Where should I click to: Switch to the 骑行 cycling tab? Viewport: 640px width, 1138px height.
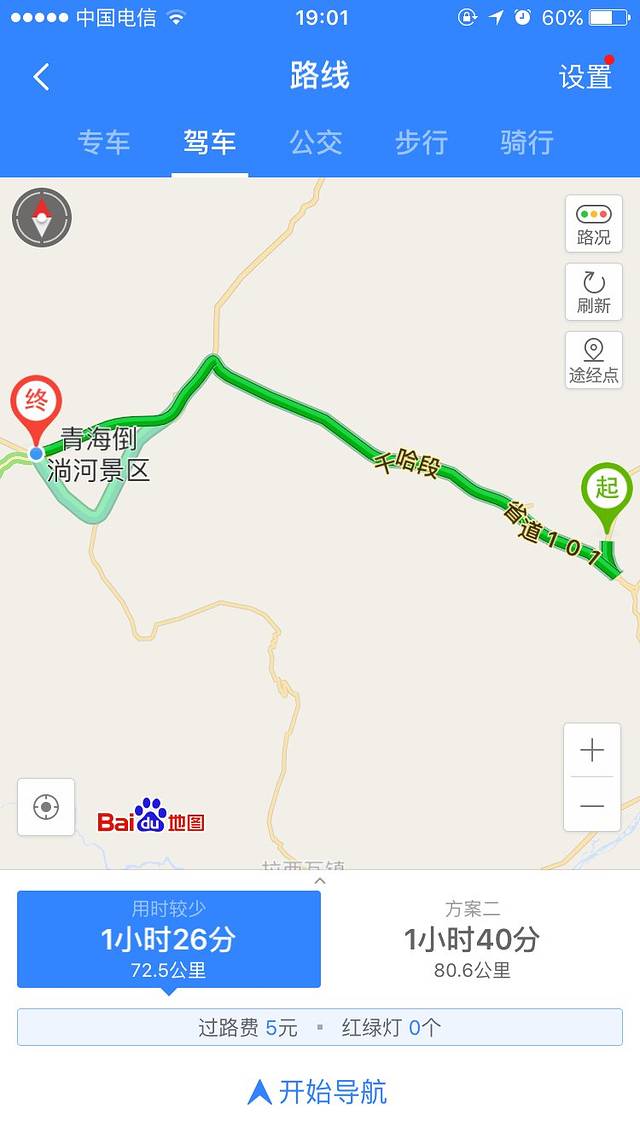[527, 143]
